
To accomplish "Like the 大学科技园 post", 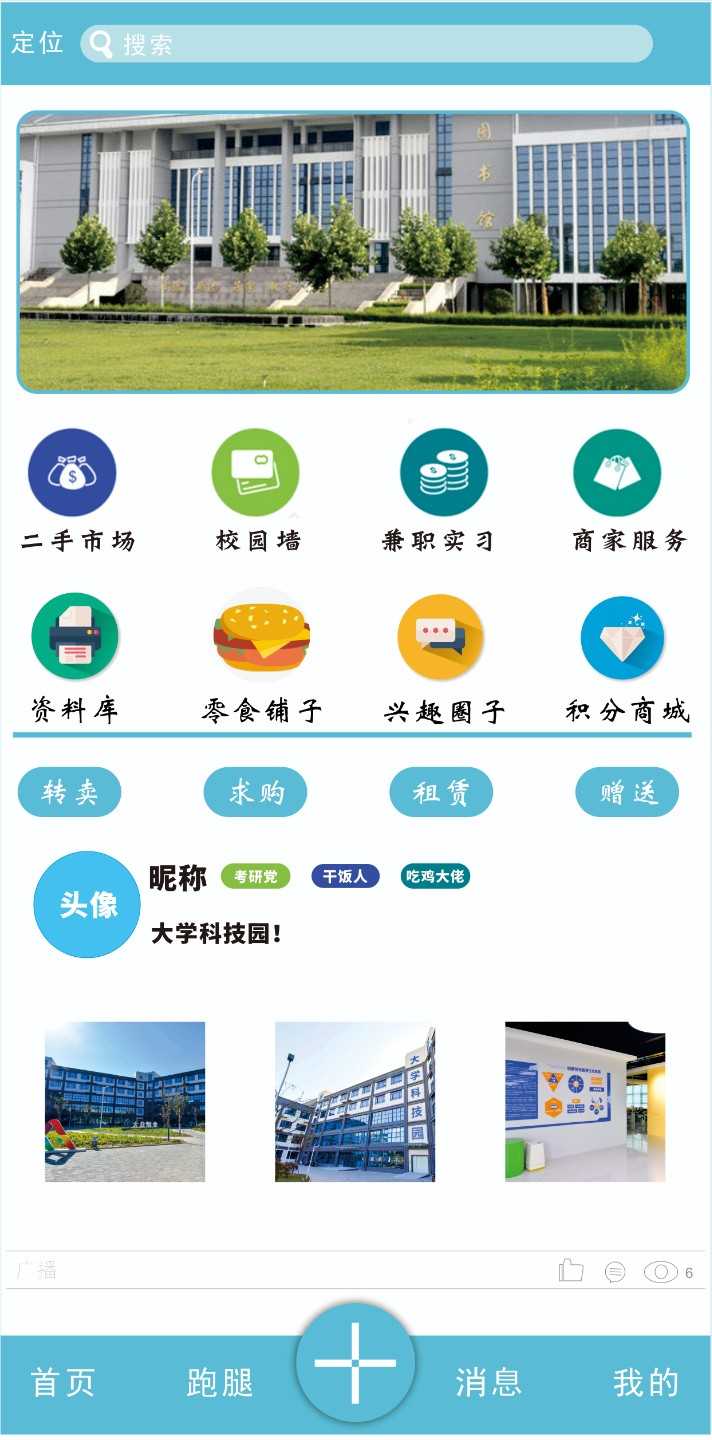I will coord(571,1270).
